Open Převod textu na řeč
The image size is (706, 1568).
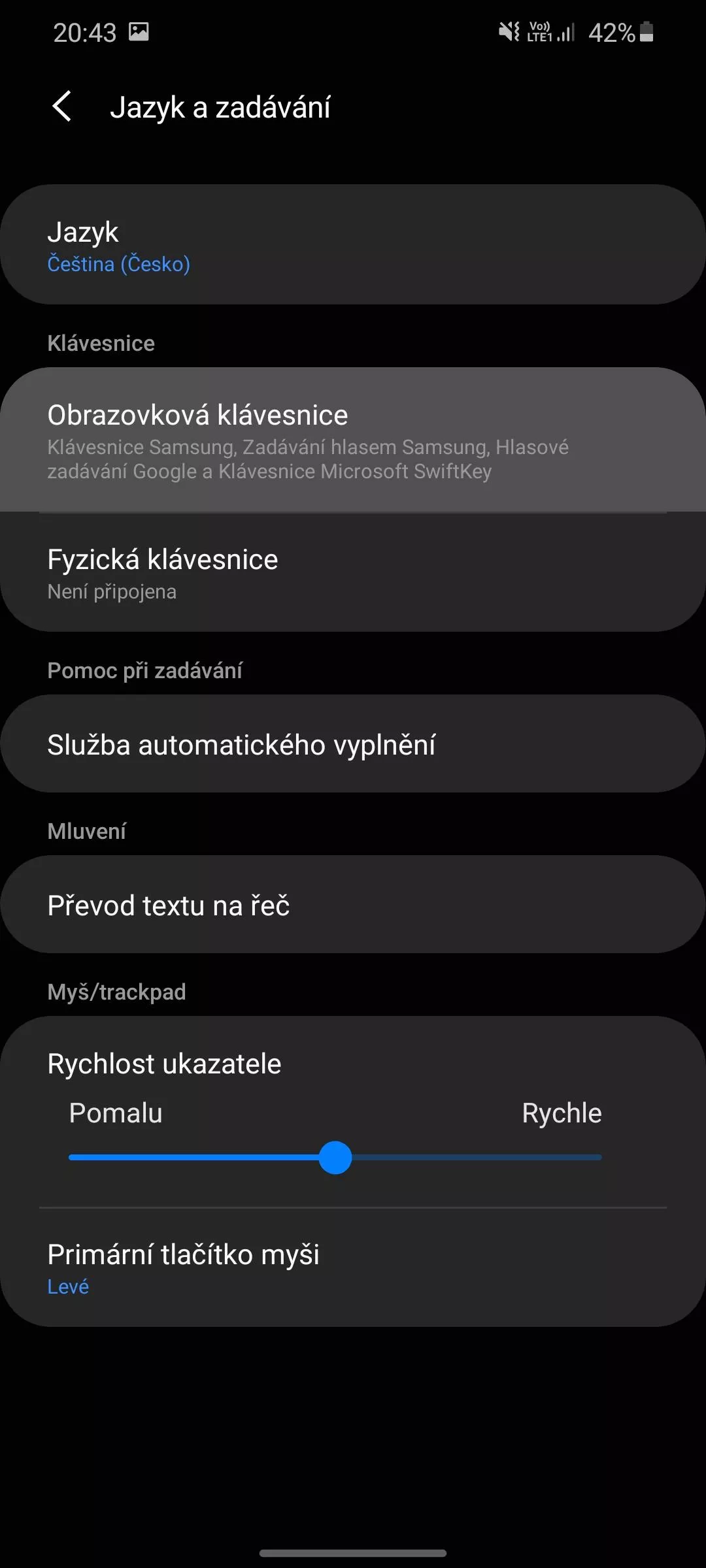coord(353,905)
